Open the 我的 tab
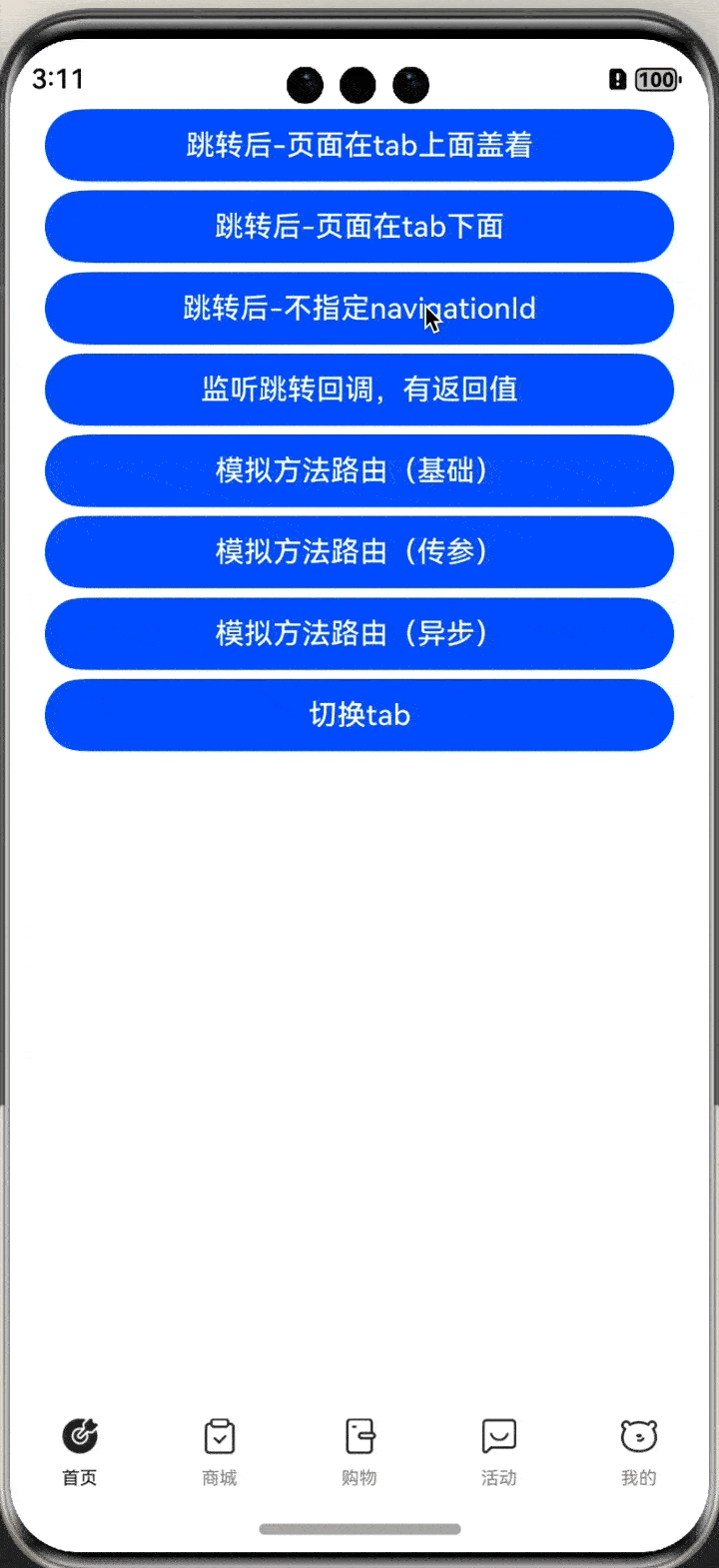719x1568 pixels. pos(639,1451)
